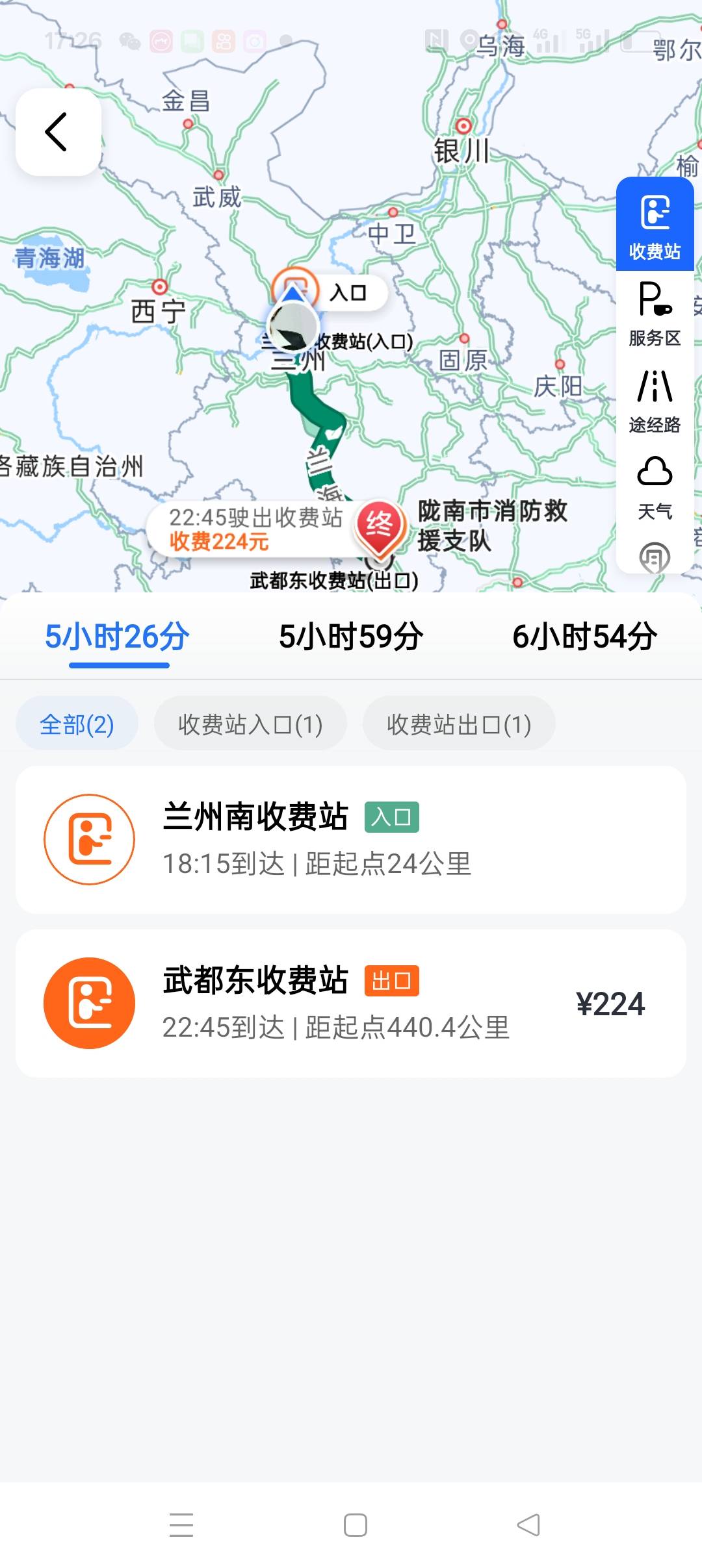Tap the system home button
This screenshot has width=702, height=1568.
(x=355, y=1524)
